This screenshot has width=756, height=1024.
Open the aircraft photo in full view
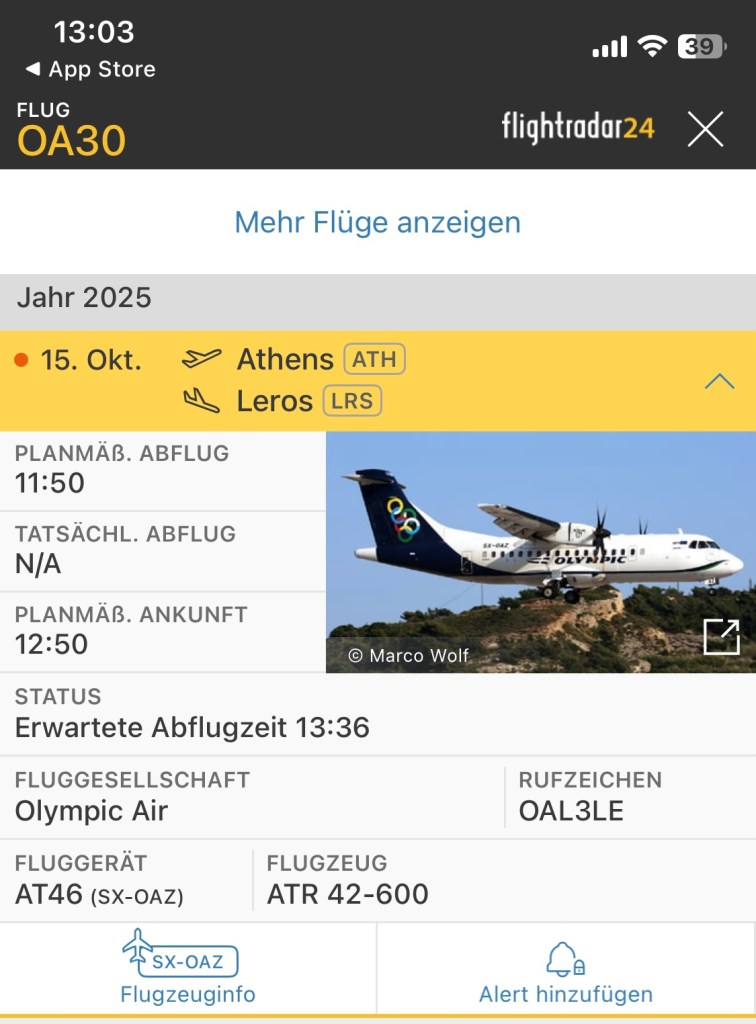coord(721,637)
